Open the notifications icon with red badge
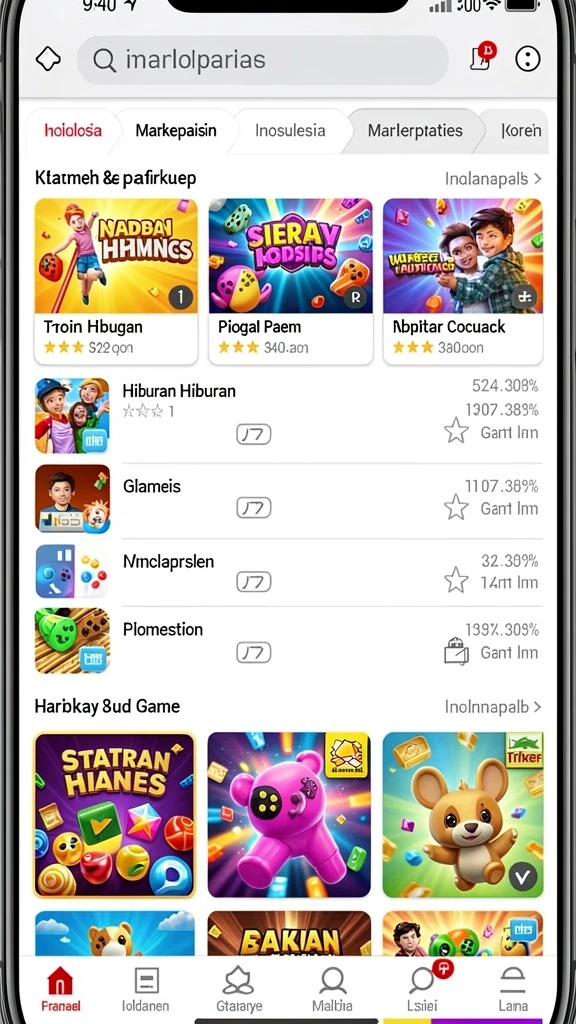Image resolution: width=576 pixels, height=1024 pixels. 483,57
